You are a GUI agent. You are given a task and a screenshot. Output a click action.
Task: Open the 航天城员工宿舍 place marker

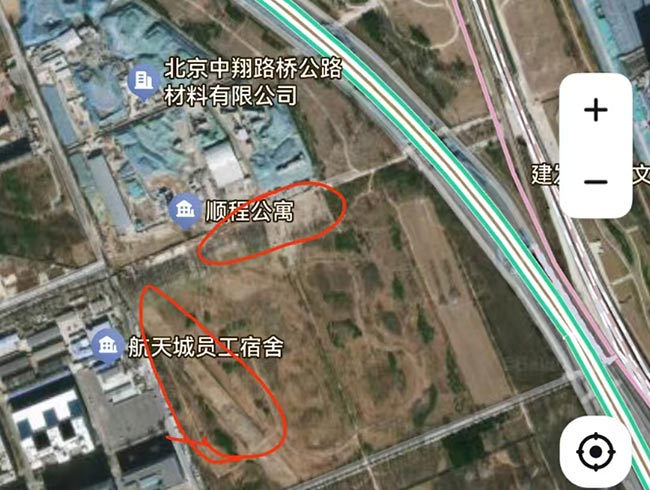(x=106, y=347)
